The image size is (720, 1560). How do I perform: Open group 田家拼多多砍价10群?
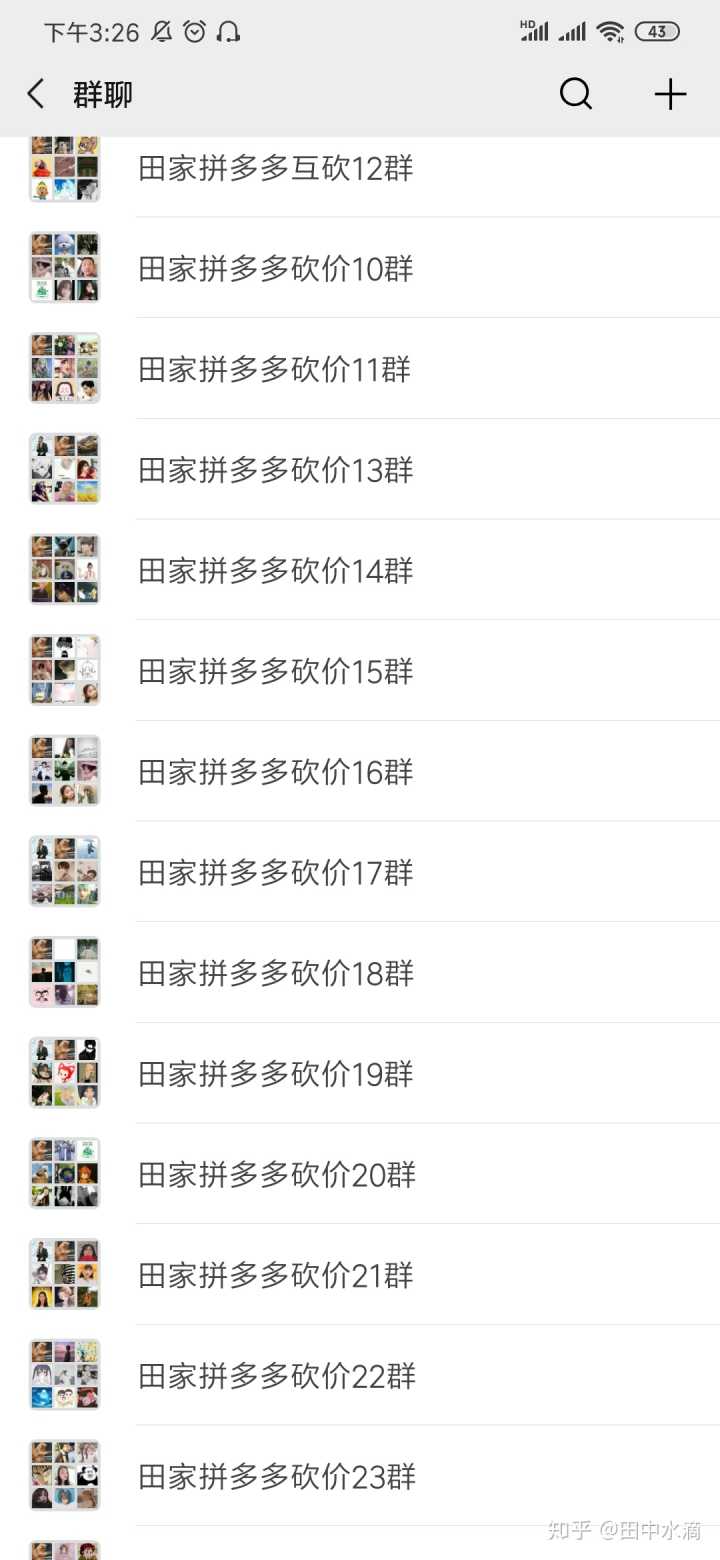click(275, 269)
